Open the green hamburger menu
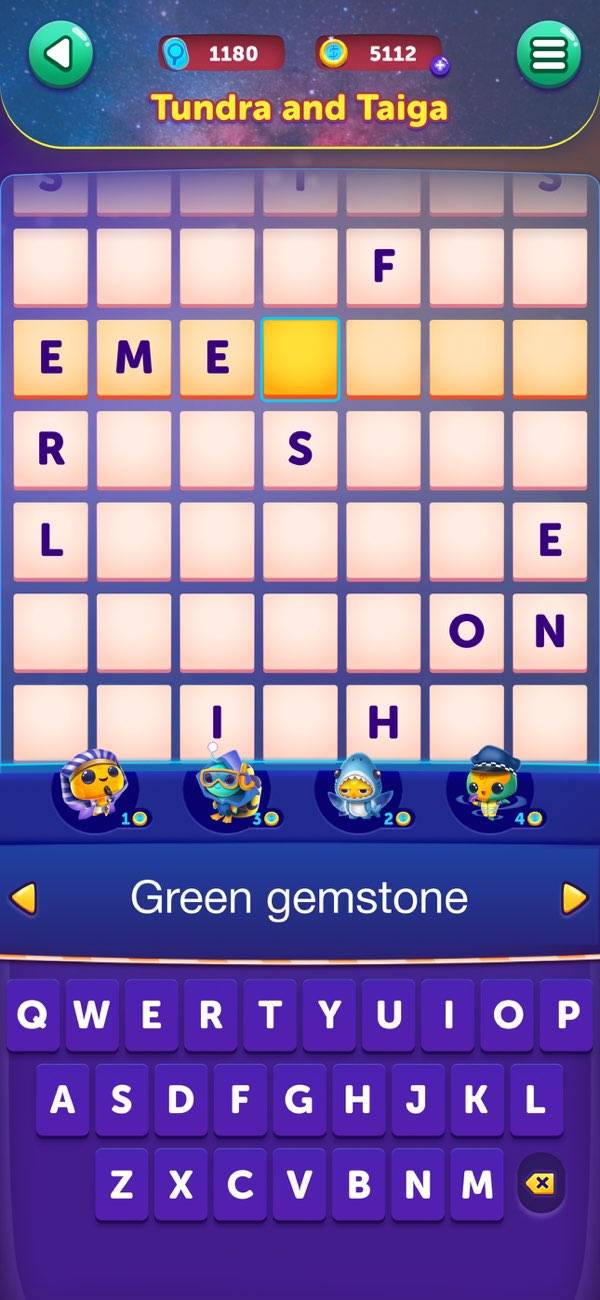Image resolution: width=600 pixels, height=1300 pixels. (548, 53)
